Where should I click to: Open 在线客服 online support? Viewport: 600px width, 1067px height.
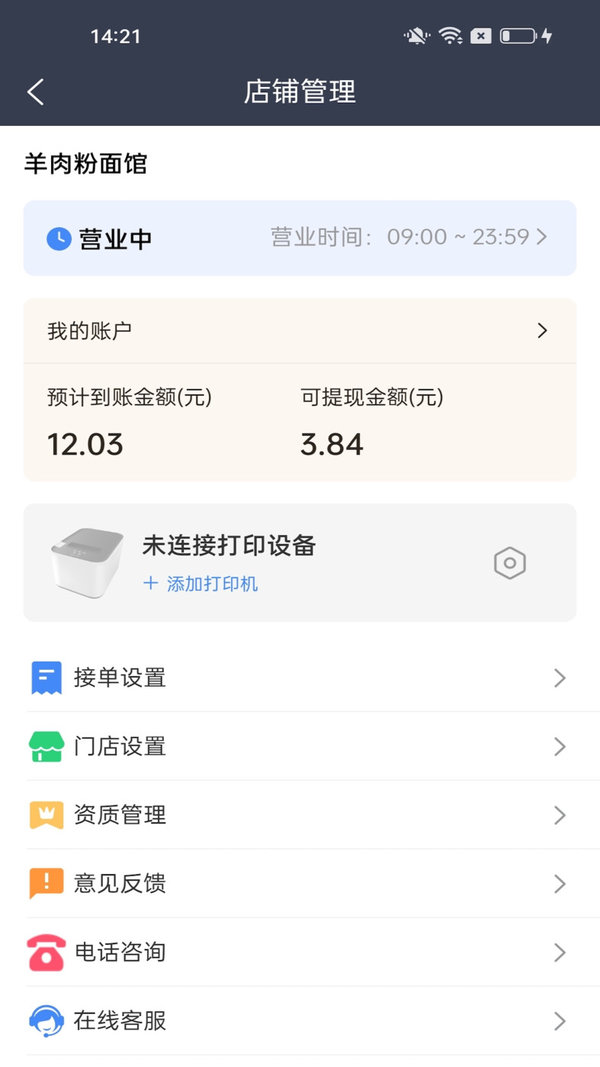tap(300, 1021)
